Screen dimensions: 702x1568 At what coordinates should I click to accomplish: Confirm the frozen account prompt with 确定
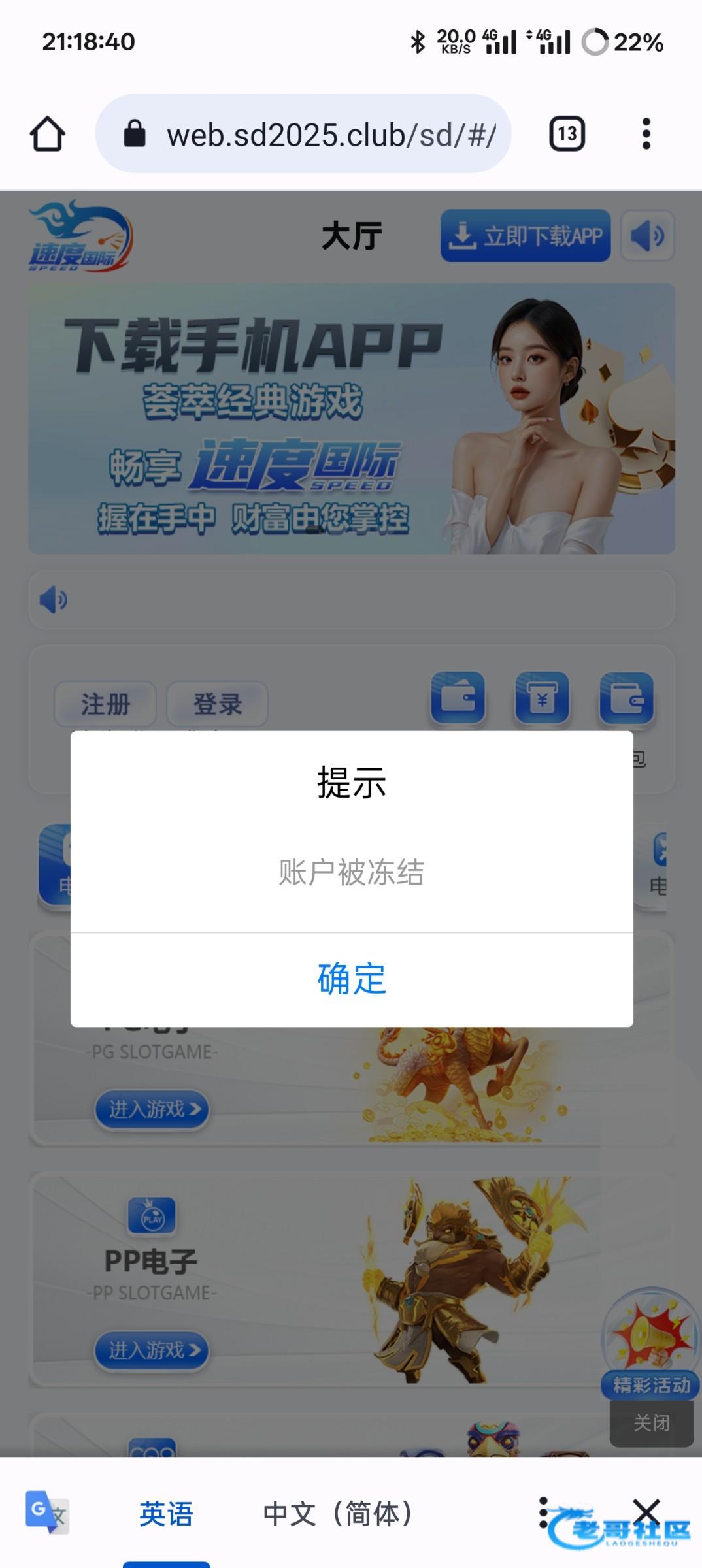point(352,979)
